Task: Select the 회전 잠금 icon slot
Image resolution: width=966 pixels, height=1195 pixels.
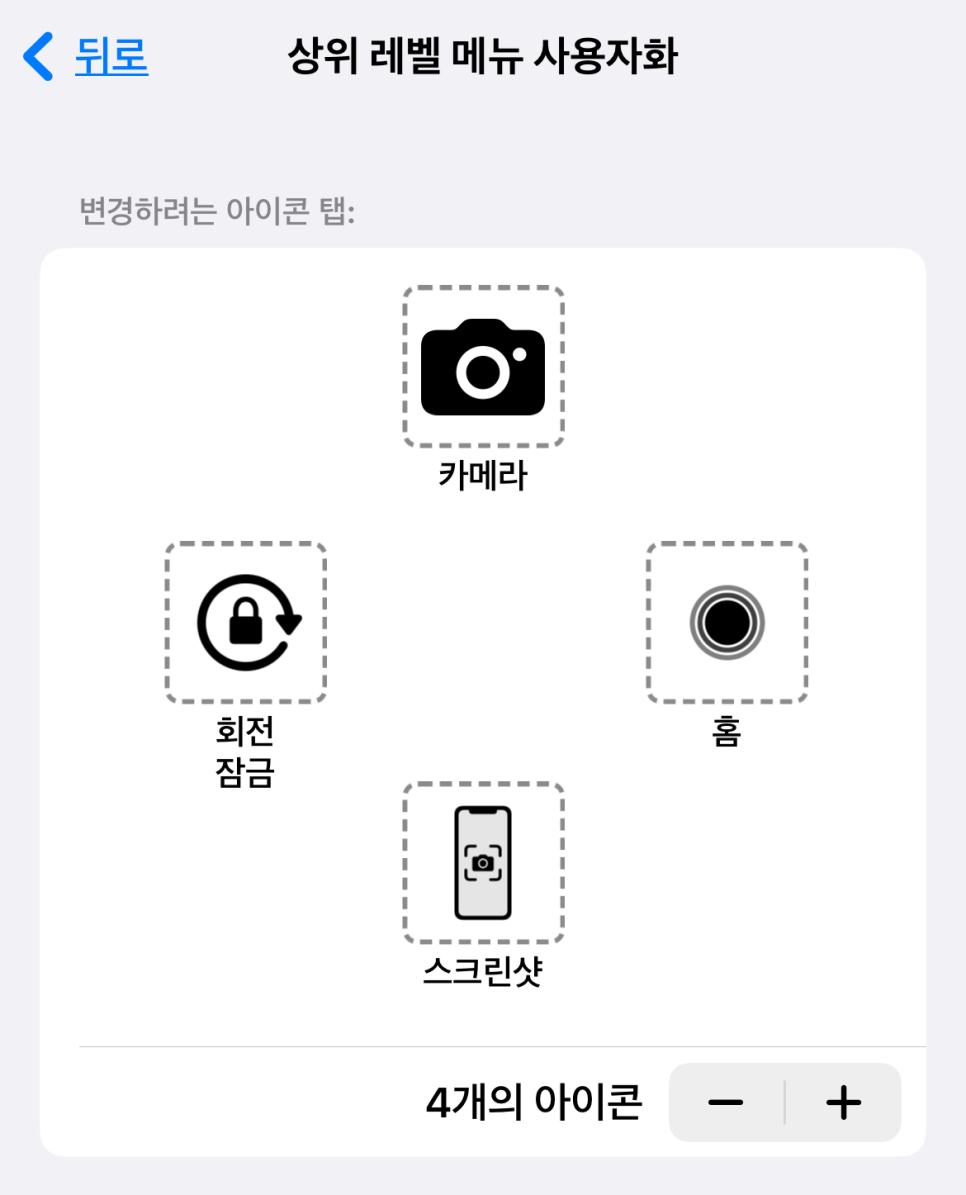Action: pyautogui.click(x=246, y=623)
